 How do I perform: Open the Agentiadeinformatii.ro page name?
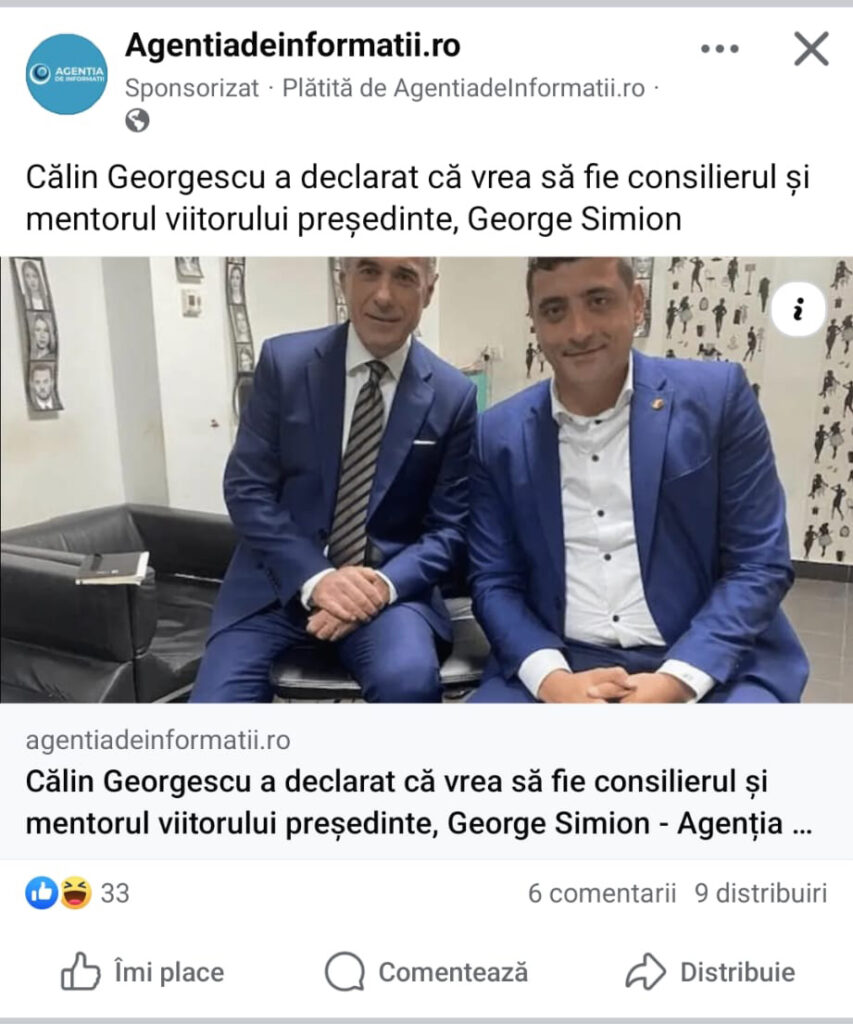pos(292,45)
